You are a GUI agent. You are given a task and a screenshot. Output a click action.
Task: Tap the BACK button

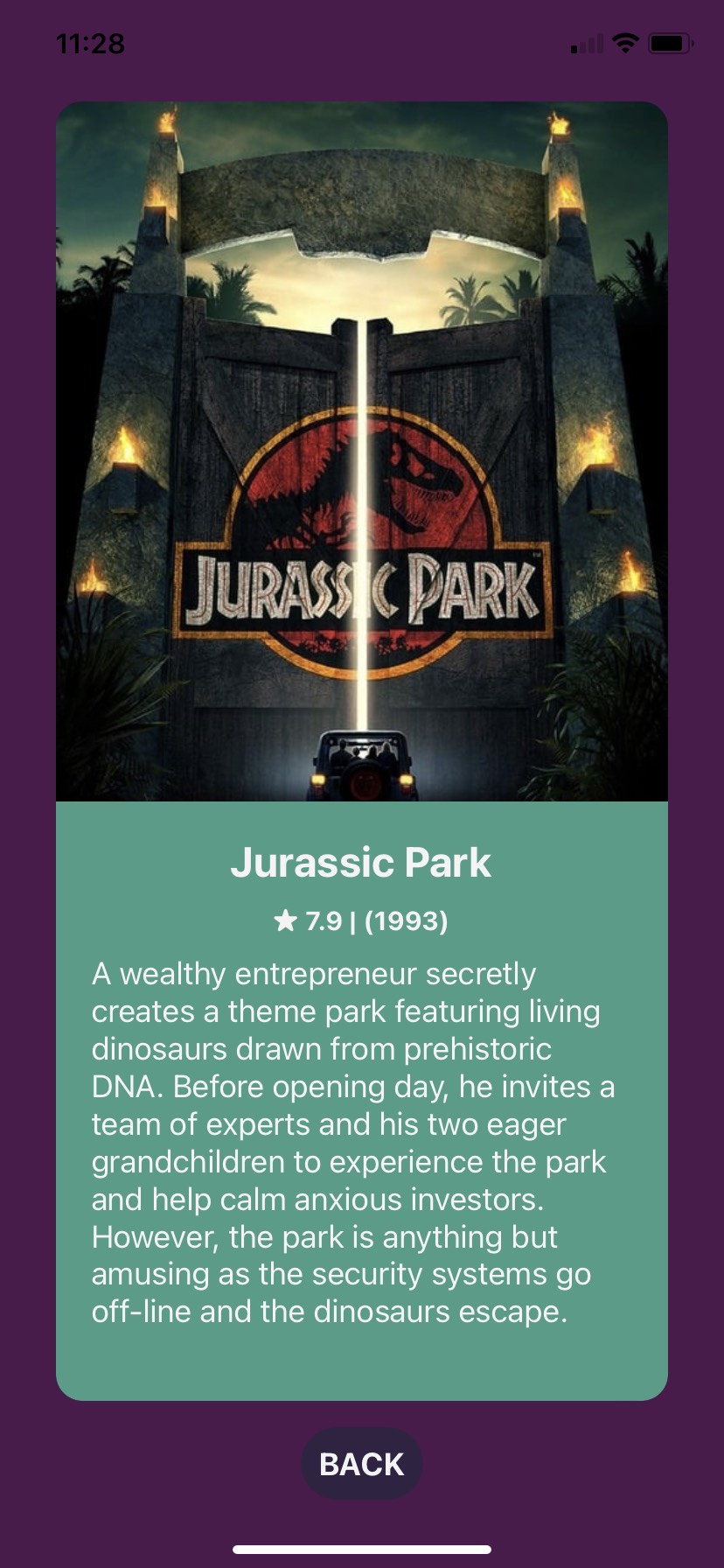coord(361,1464)
